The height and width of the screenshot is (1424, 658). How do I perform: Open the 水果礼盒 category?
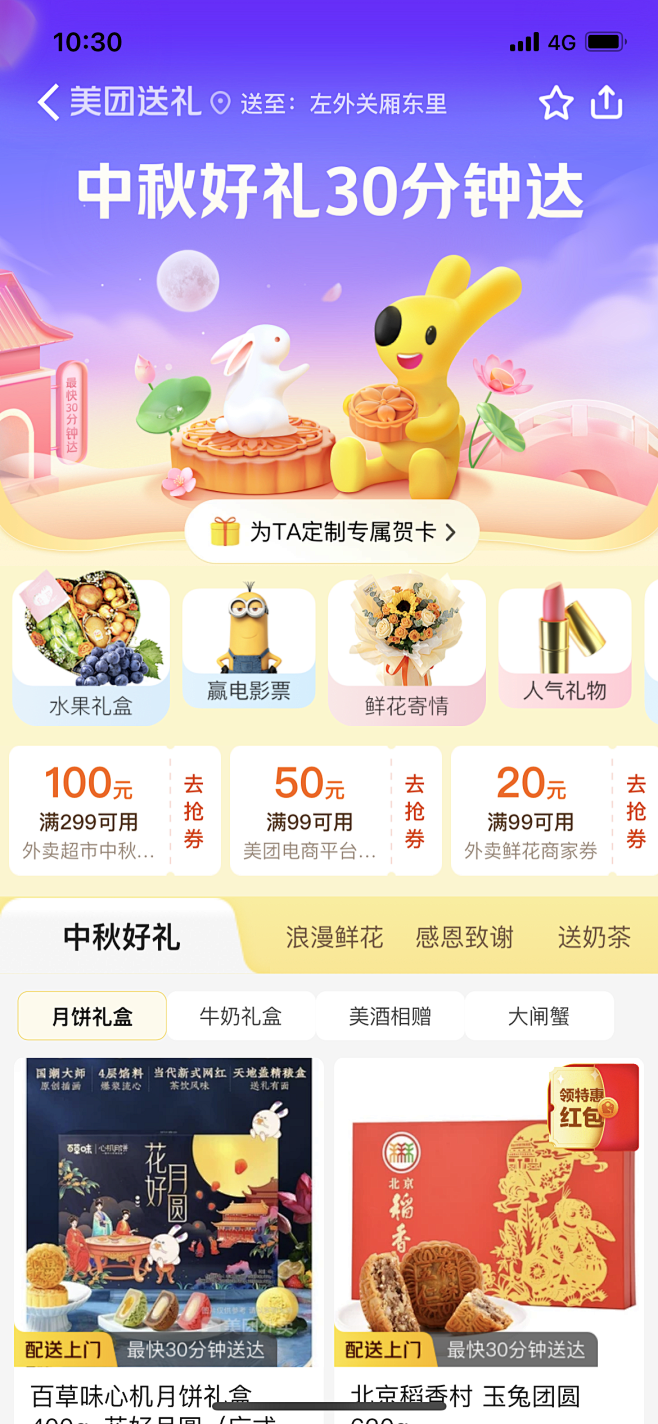pyautogui.click(x=91, y=650)
